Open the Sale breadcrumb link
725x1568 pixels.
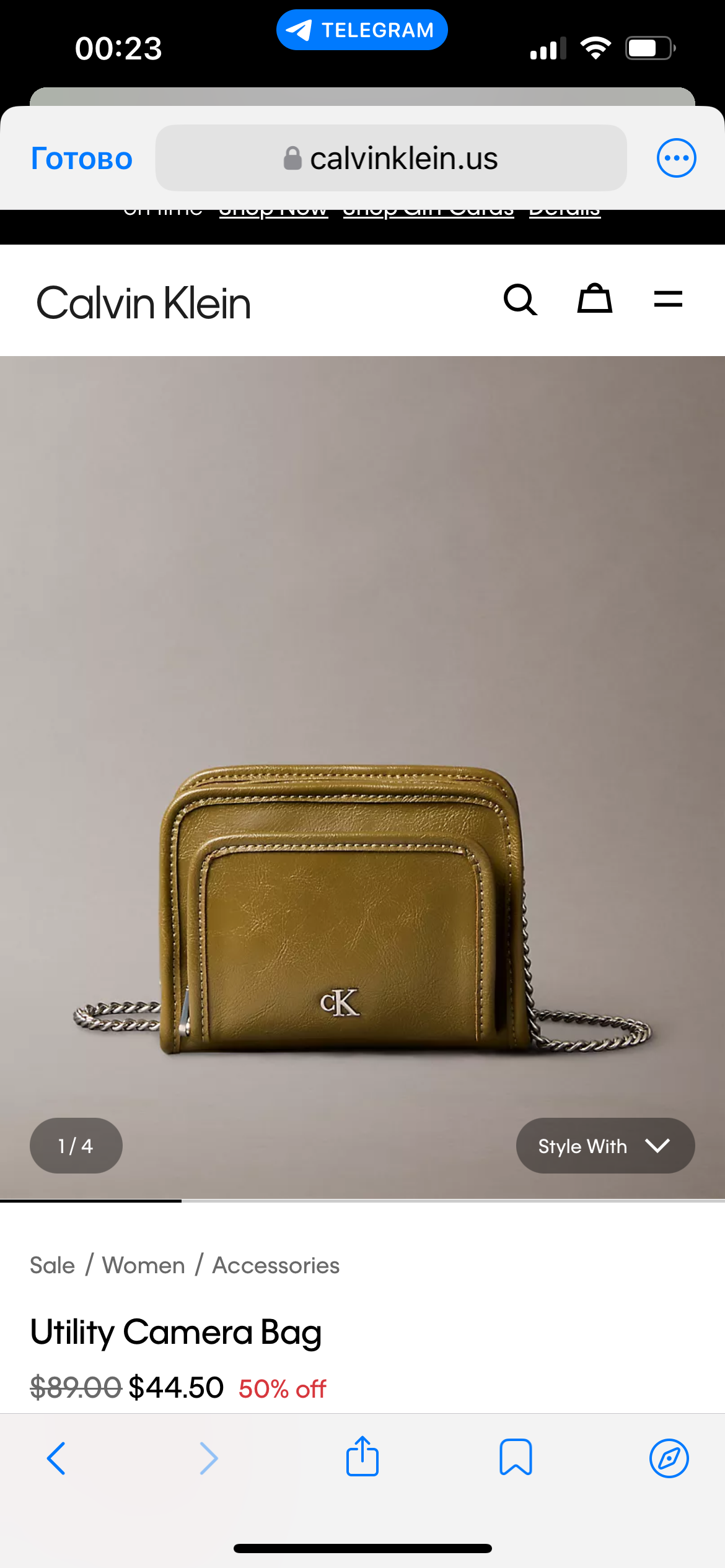pos(53,1265)
